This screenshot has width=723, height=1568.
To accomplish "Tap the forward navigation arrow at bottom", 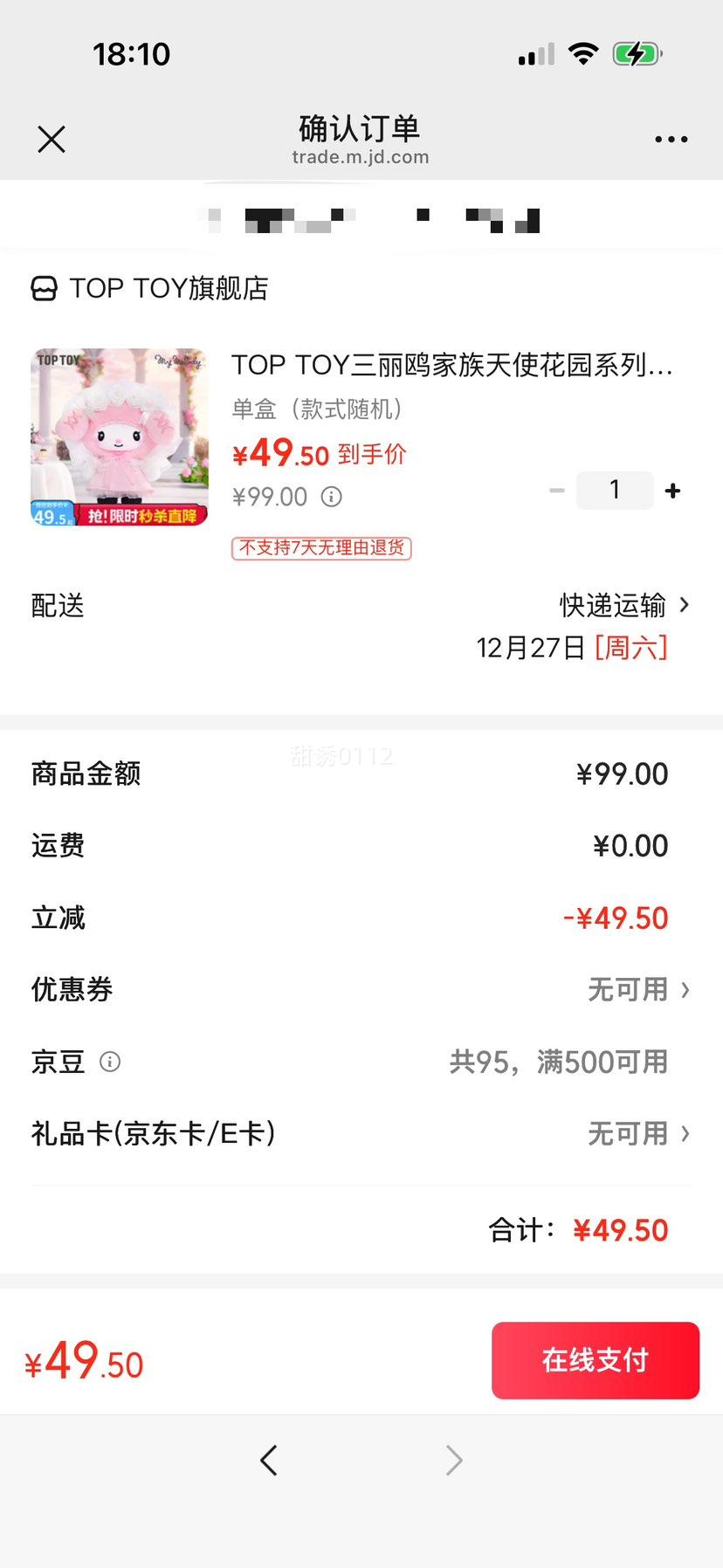I will click(x=452, y=1460).
